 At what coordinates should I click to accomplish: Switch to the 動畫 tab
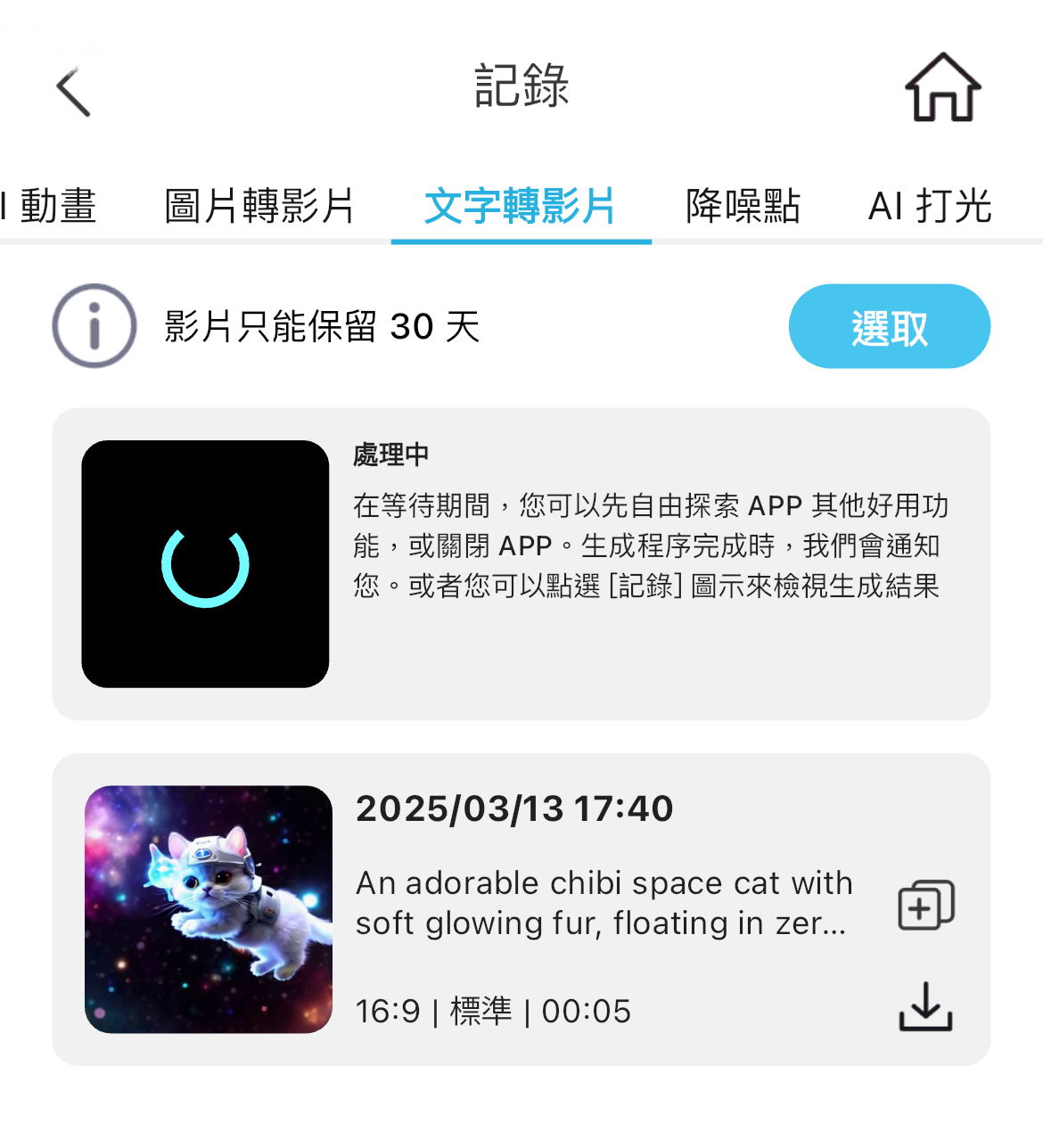(x=53, y=206)
